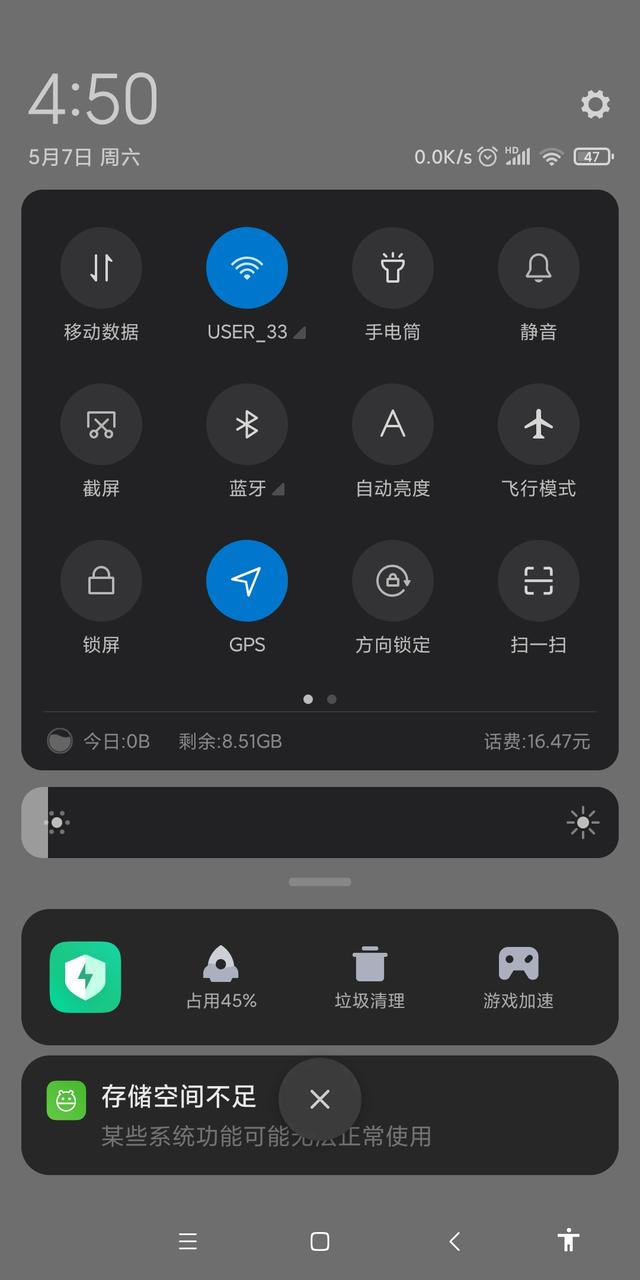Take a screenshot with 截屏
Screen dimensions: 640x1280
coord(101,425)
